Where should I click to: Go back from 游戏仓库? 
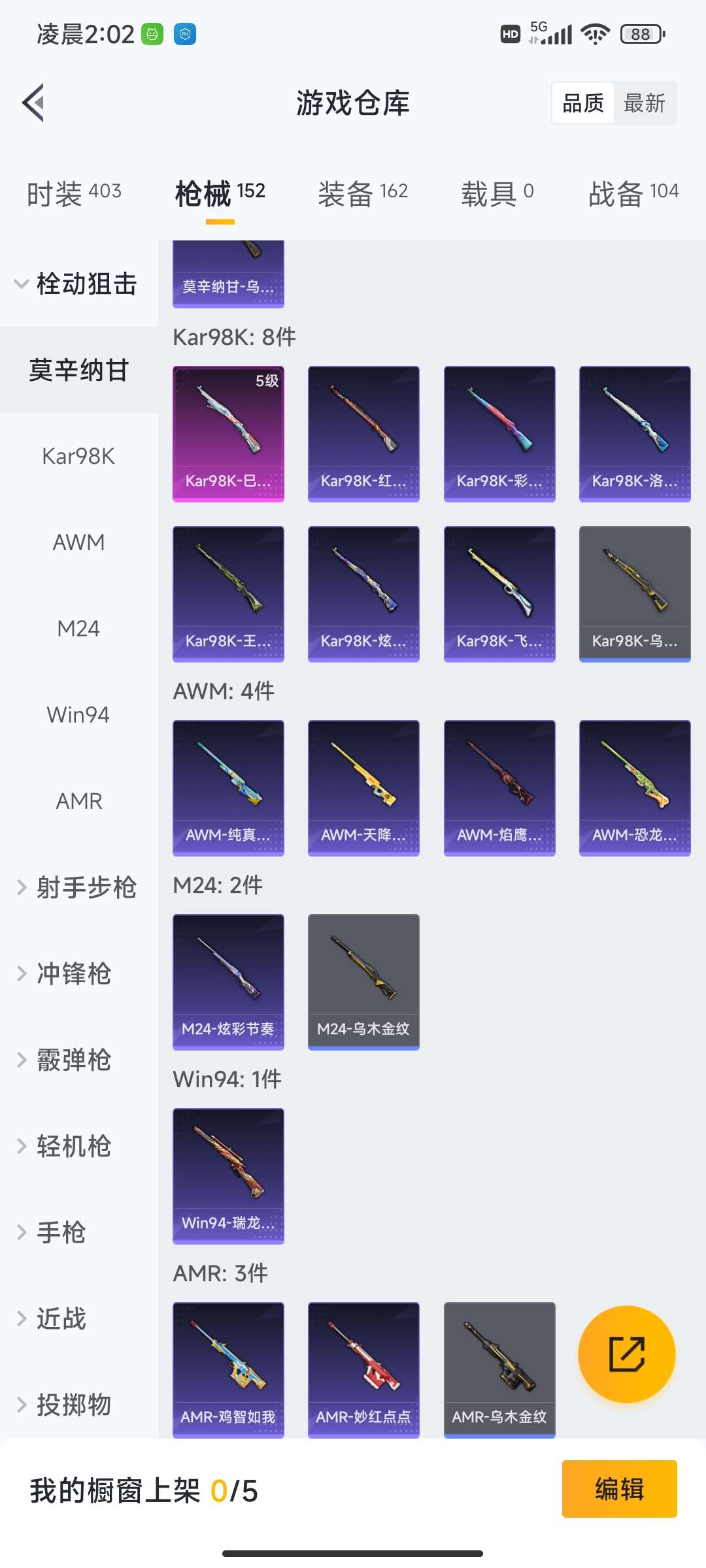[34, 103]
